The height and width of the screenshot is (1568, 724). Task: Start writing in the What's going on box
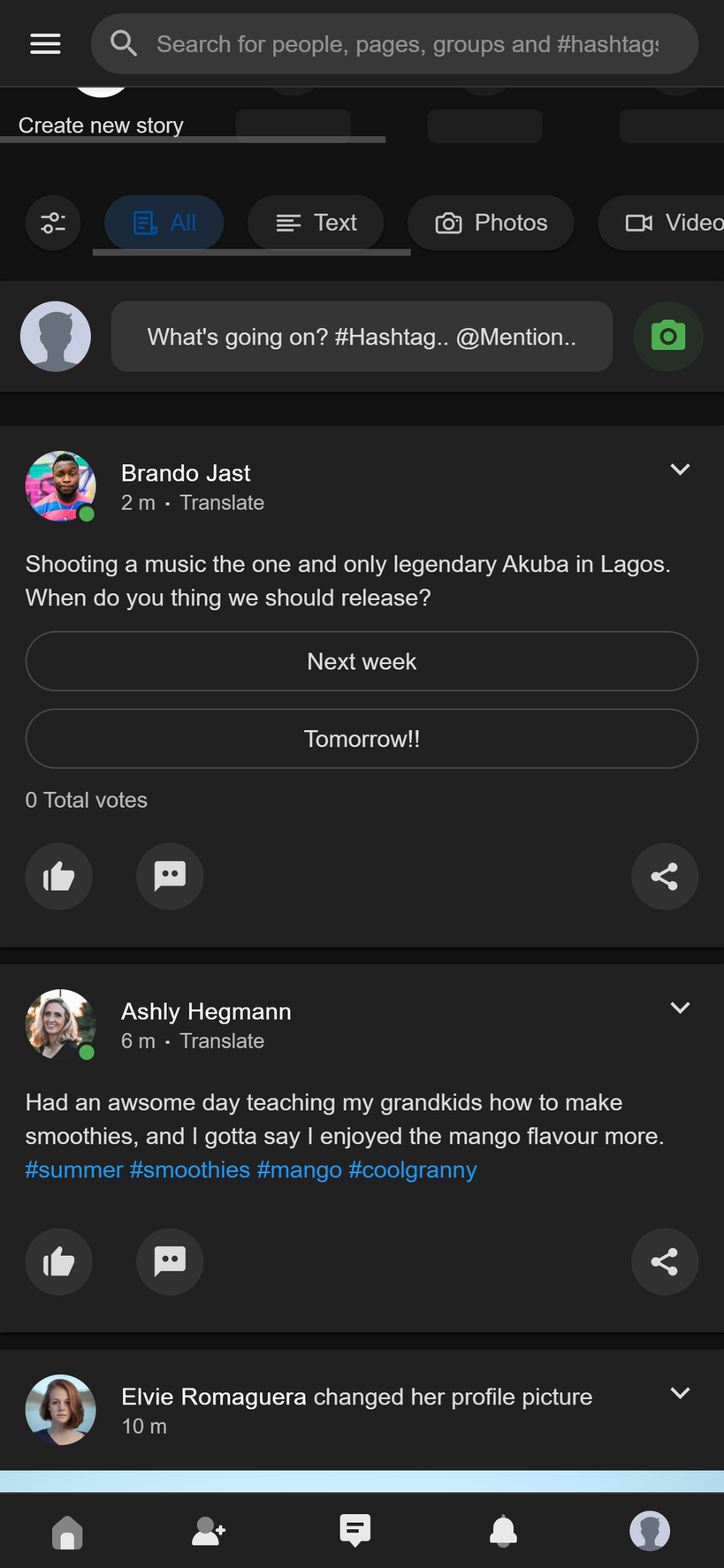coord(362,337)
